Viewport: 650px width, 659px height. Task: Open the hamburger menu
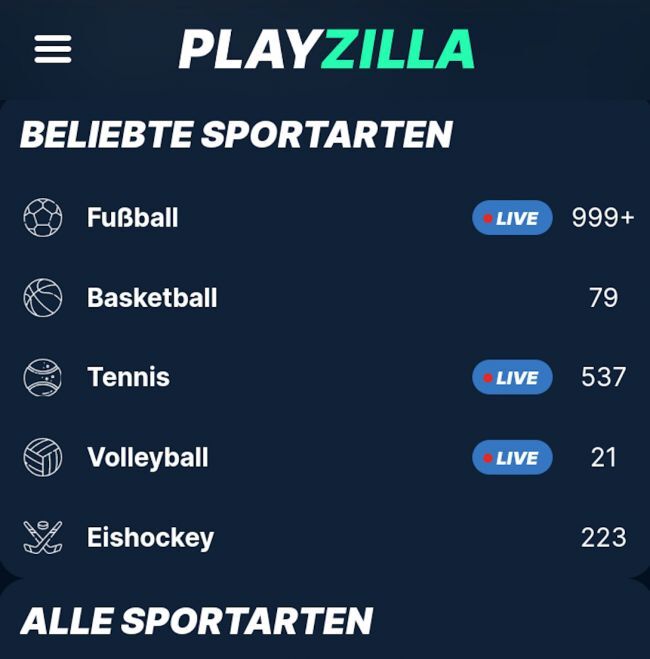click(53, 49)
